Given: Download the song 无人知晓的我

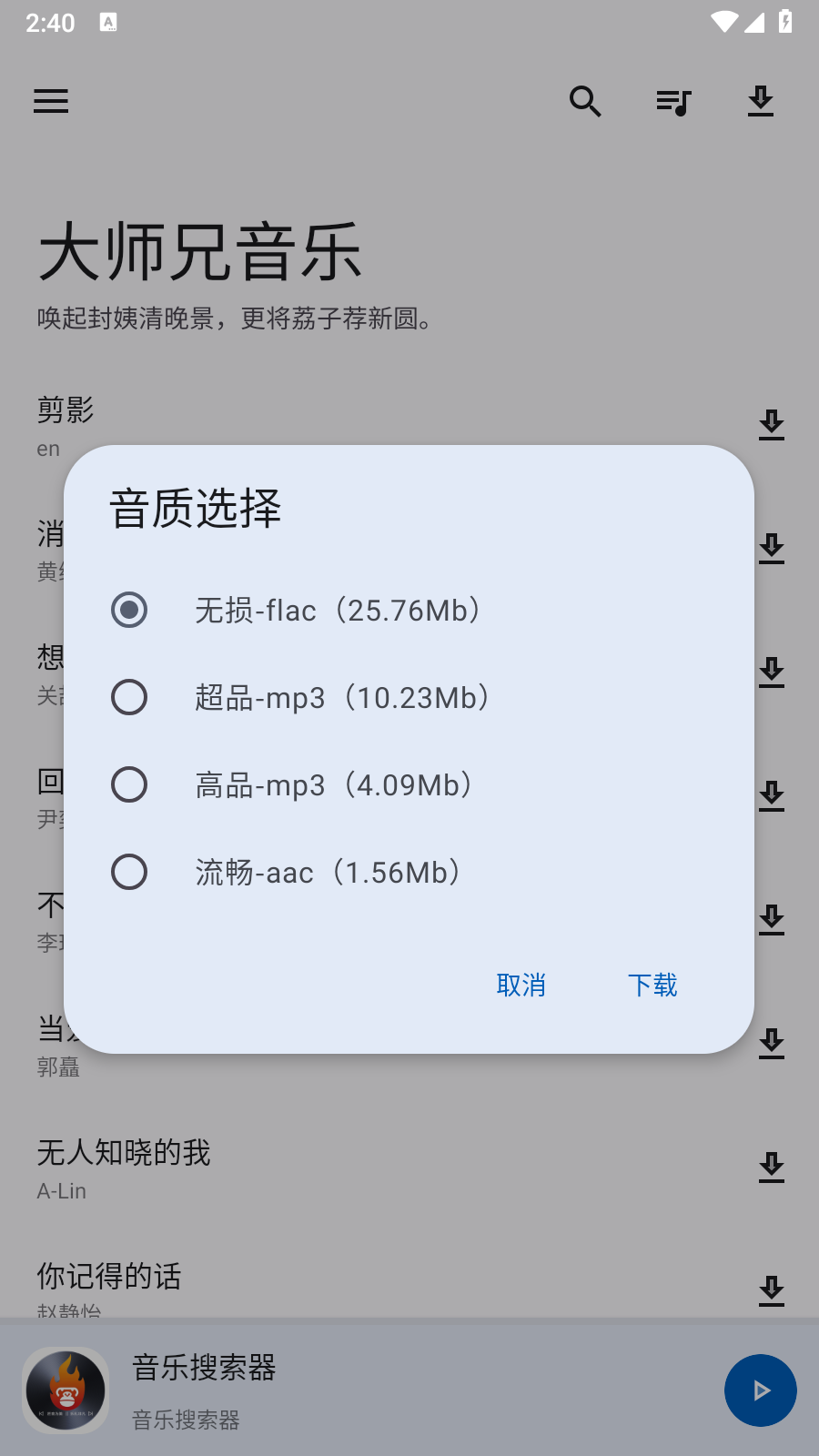Looking at the screenshot, I should (x=773, y=1166).
